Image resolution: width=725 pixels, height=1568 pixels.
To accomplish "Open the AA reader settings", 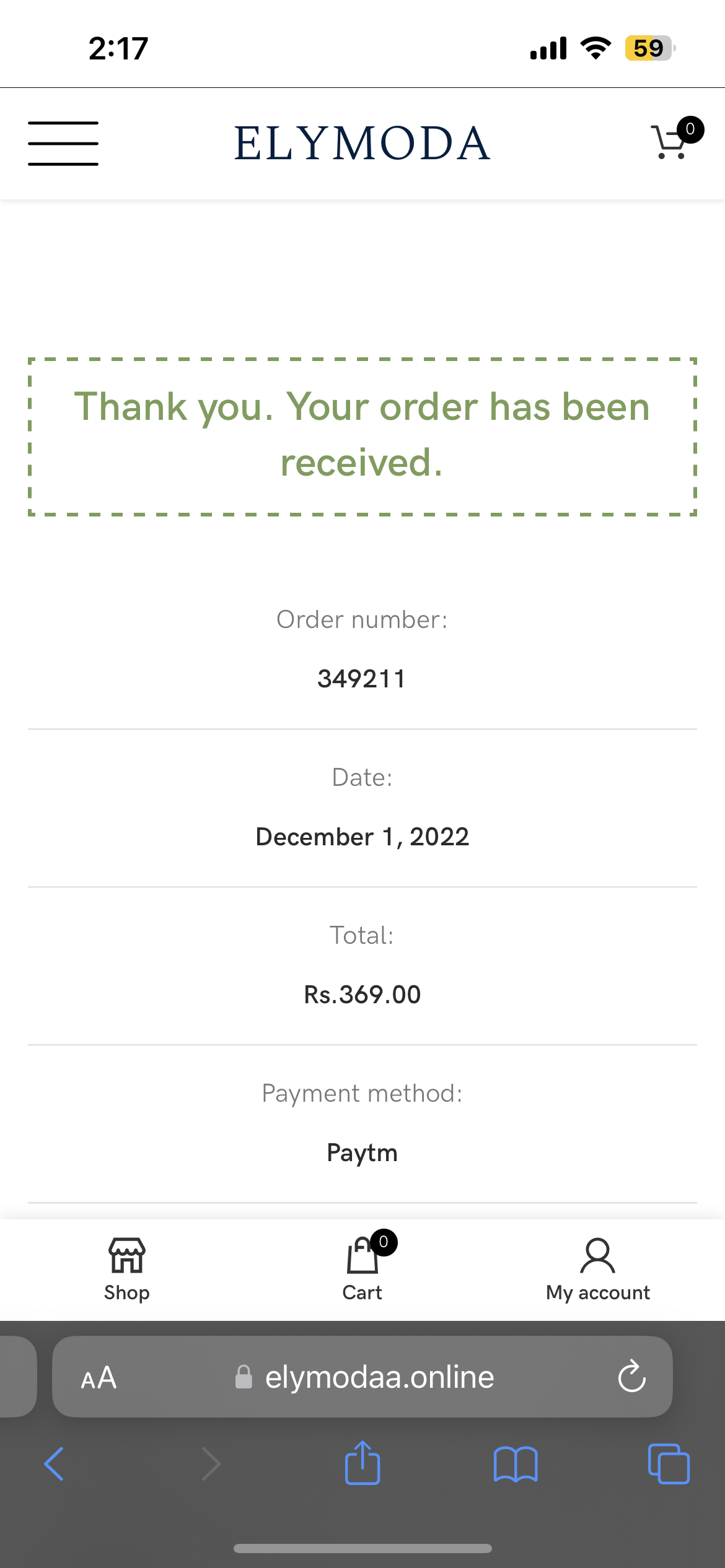I will (x=99, y=1378).
